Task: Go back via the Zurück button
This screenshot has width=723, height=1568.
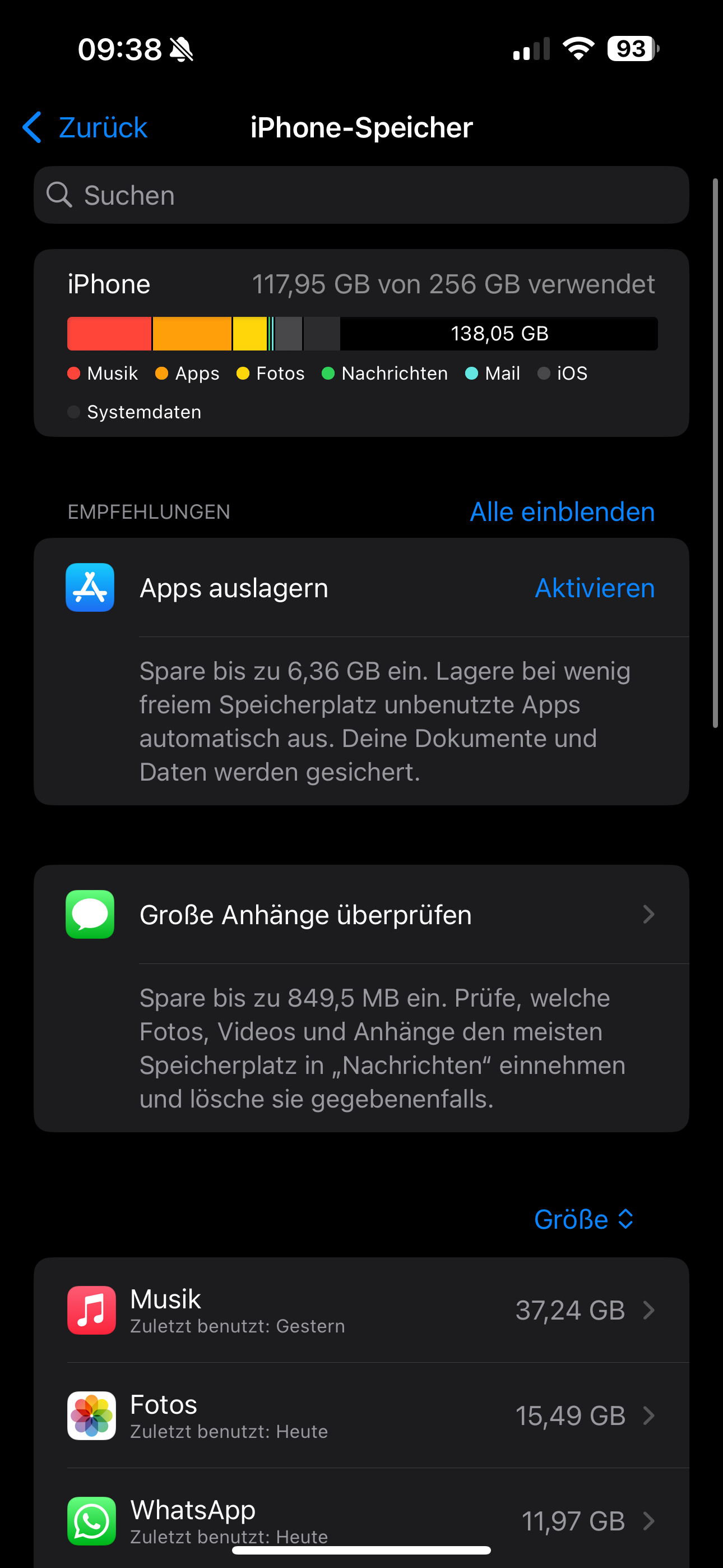Action: pos(85,128)
